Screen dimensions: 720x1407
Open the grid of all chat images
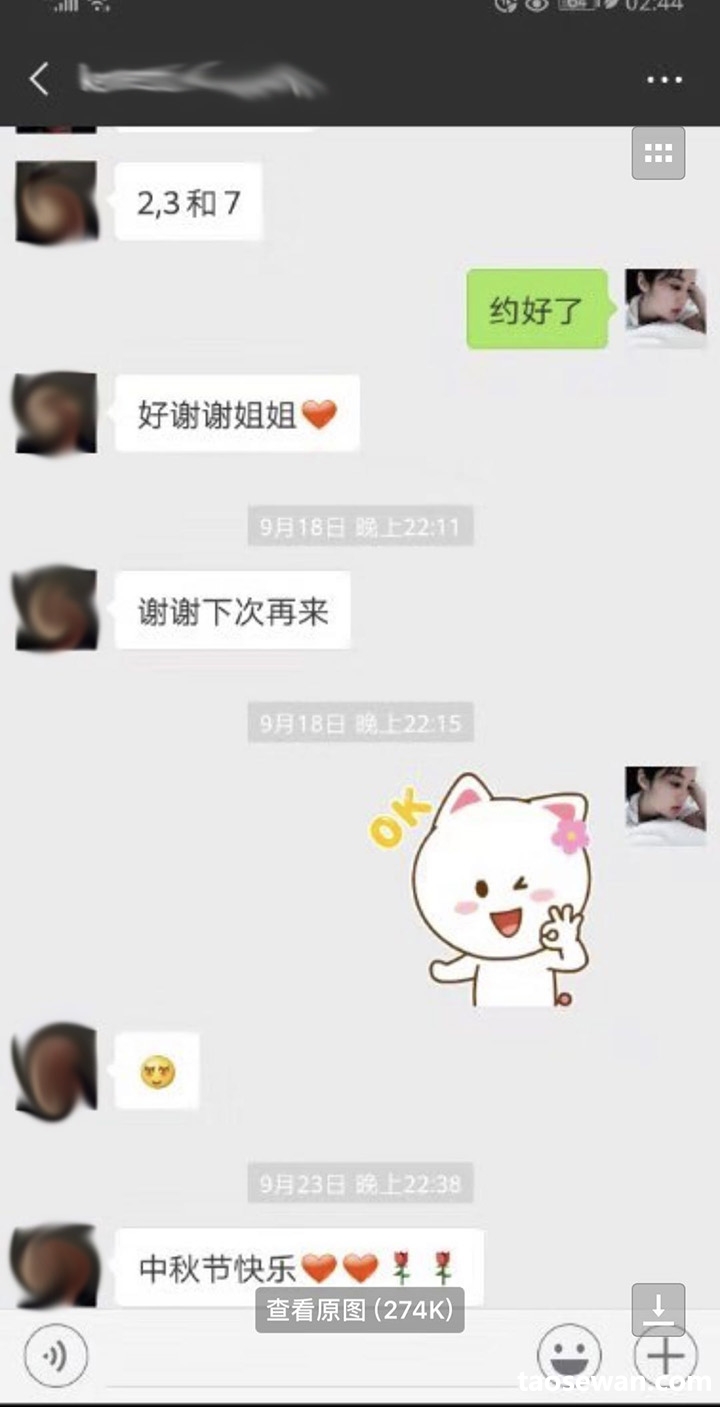pos(658,153)
